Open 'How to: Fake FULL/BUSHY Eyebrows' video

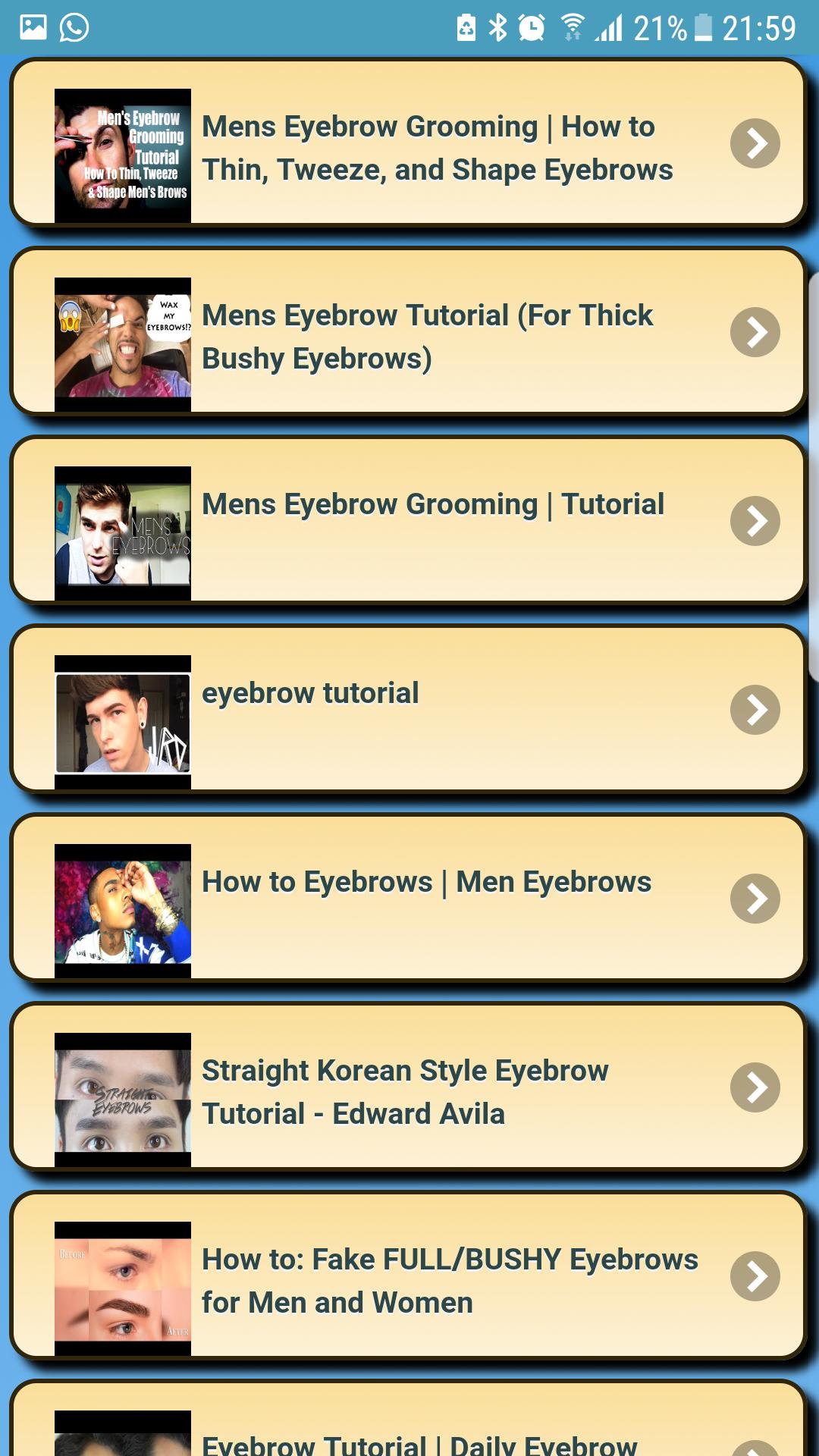449,1281
